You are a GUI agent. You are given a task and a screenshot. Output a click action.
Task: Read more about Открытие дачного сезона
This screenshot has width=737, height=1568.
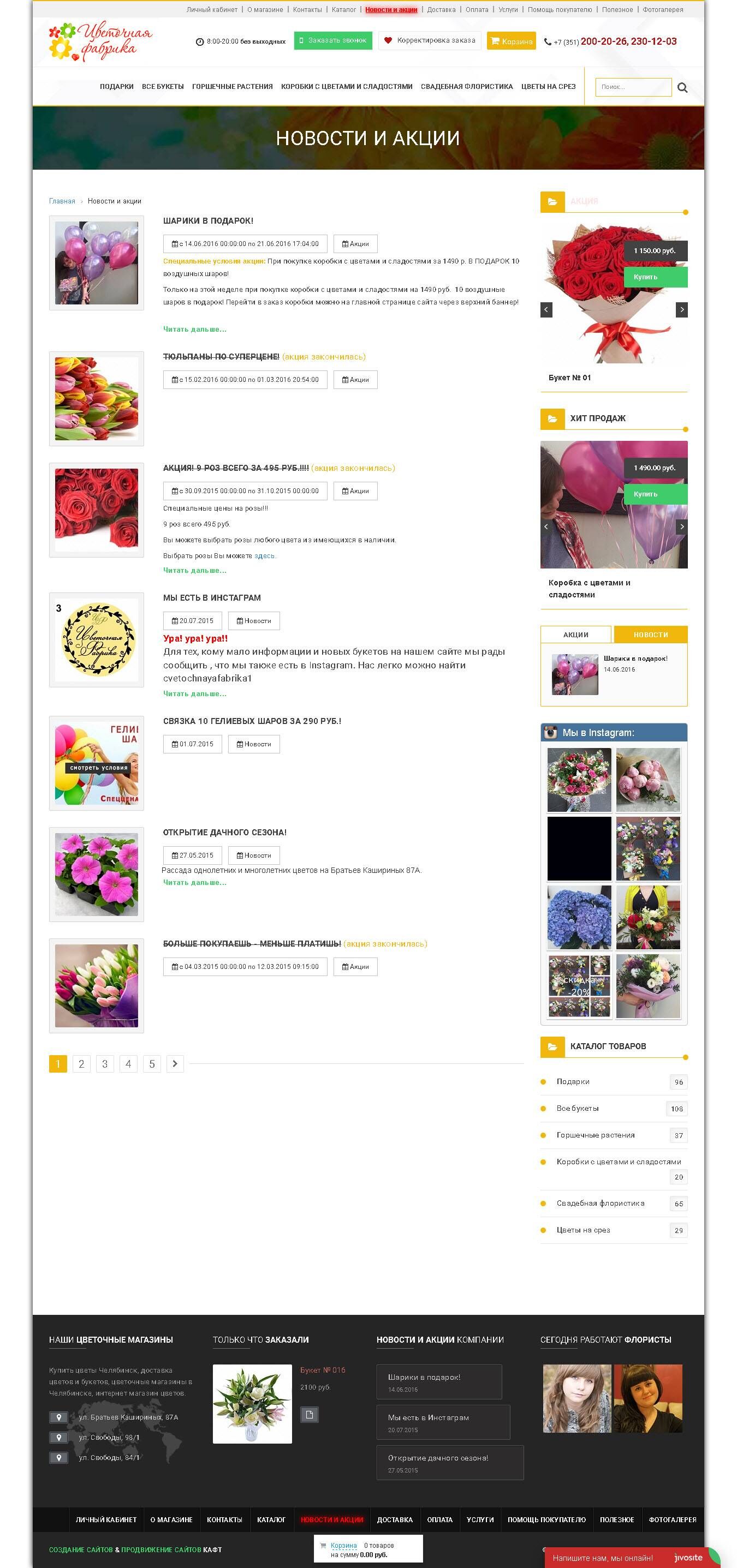(x=194, y=883)
